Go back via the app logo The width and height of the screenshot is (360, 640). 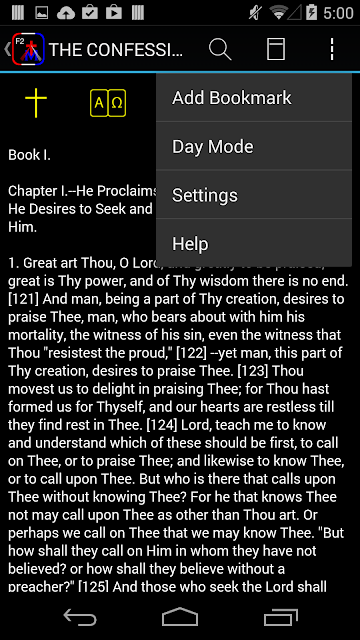24,49
